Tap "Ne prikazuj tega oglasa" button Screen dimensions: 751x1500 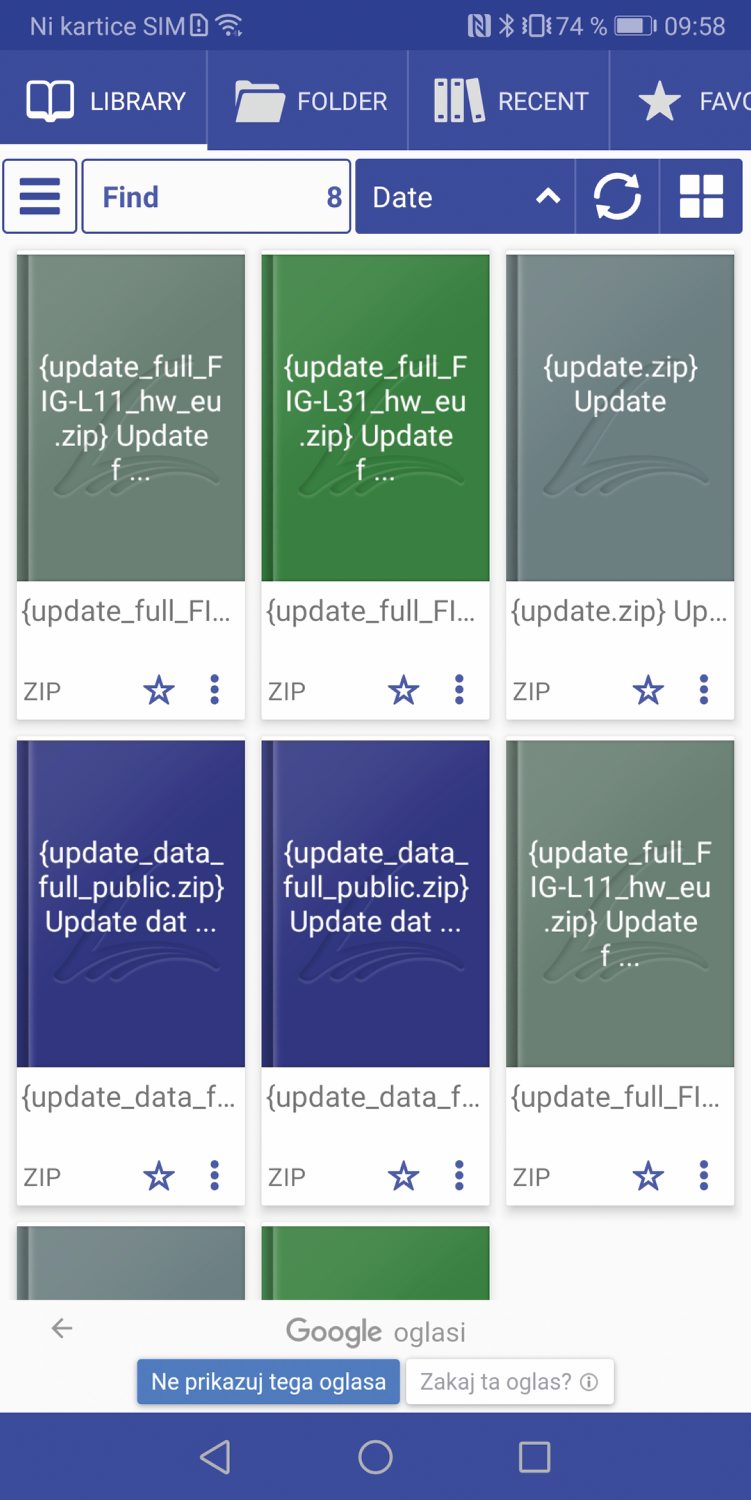click(x=268, y=1382)
